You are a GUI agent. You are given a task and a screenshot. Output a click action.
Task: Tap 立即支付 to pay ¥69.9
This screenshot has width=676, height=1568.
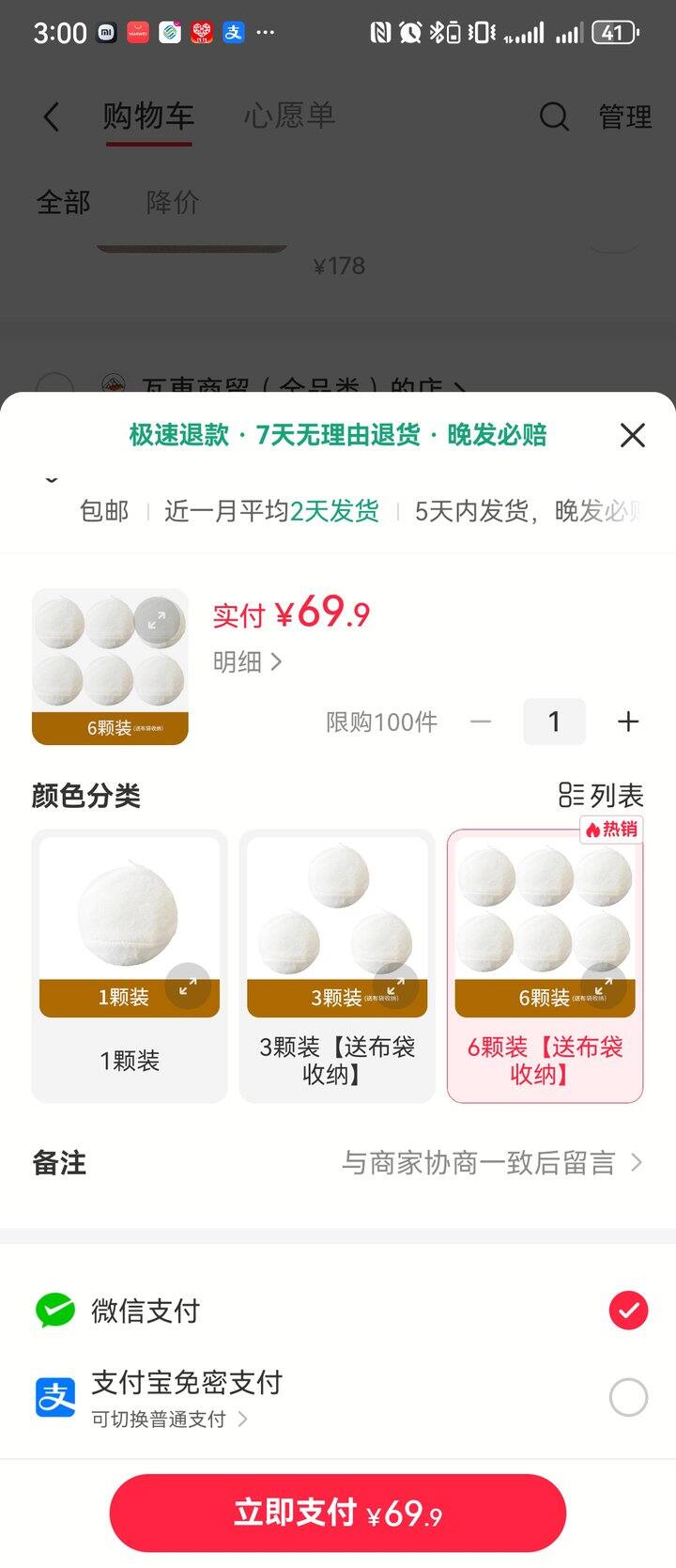[x=337, y=1514]
